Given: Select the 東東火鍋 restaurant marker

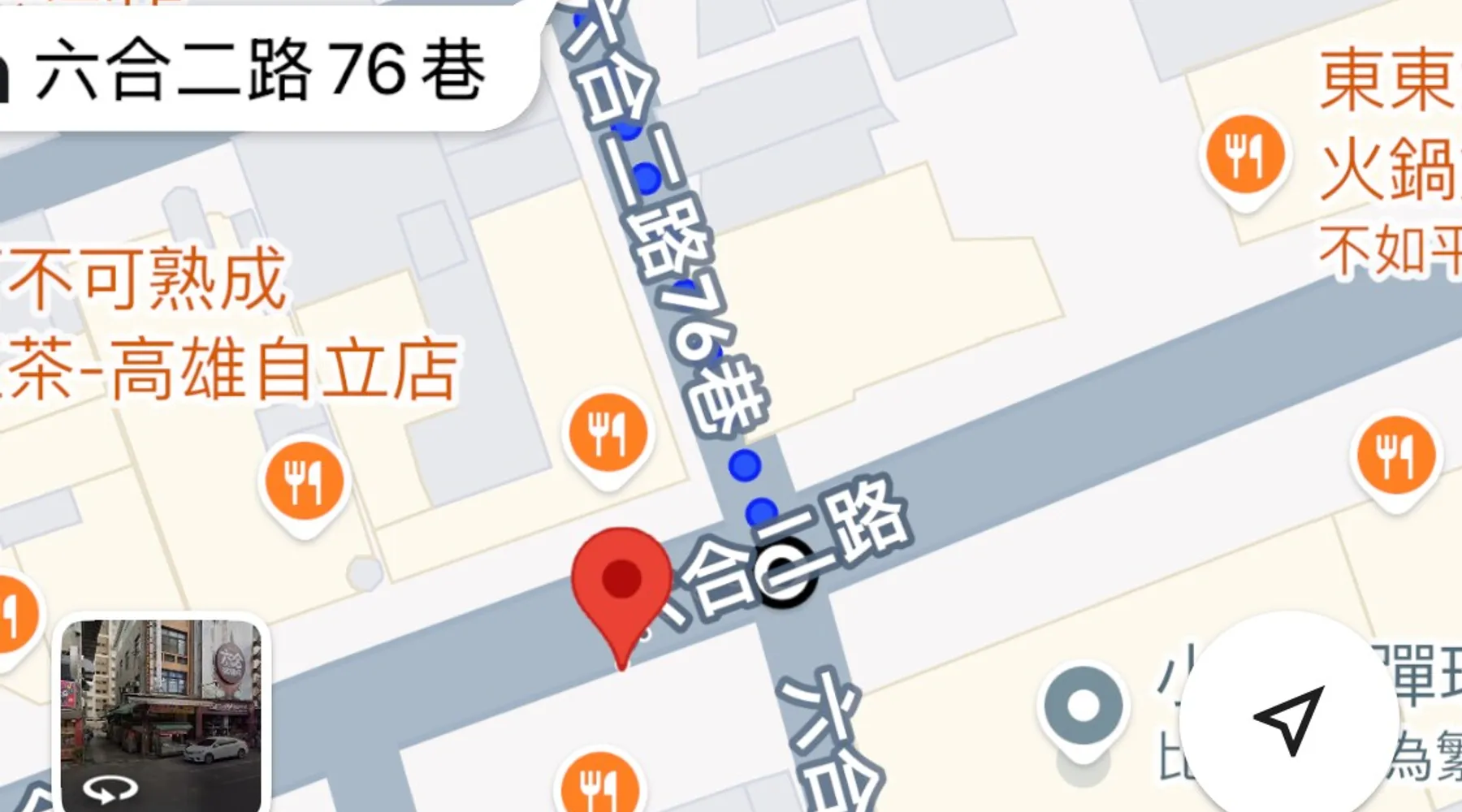Looking at the screenshot, I should [1244, 158].
